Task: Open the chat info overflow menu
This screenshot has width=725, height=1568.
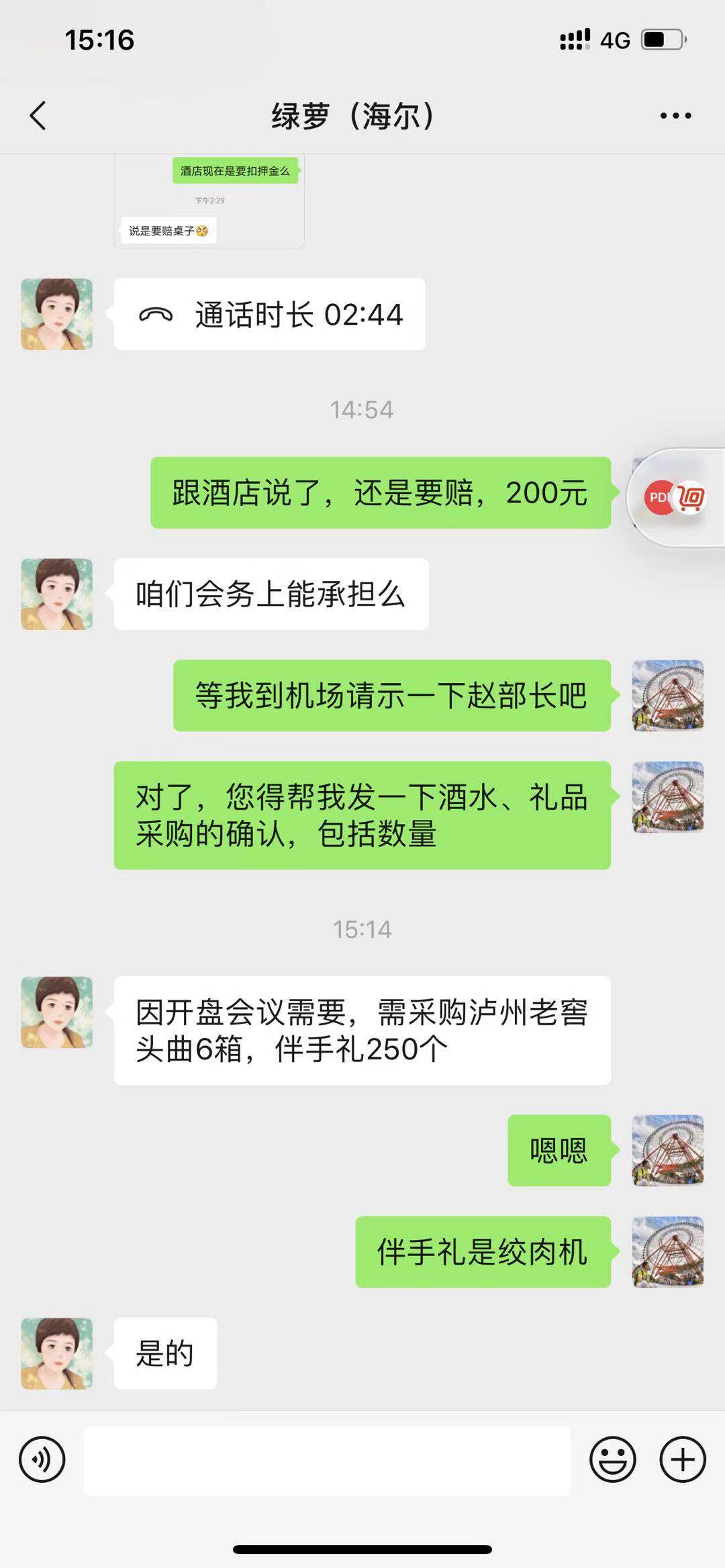Action: click(x=675, y=115)
